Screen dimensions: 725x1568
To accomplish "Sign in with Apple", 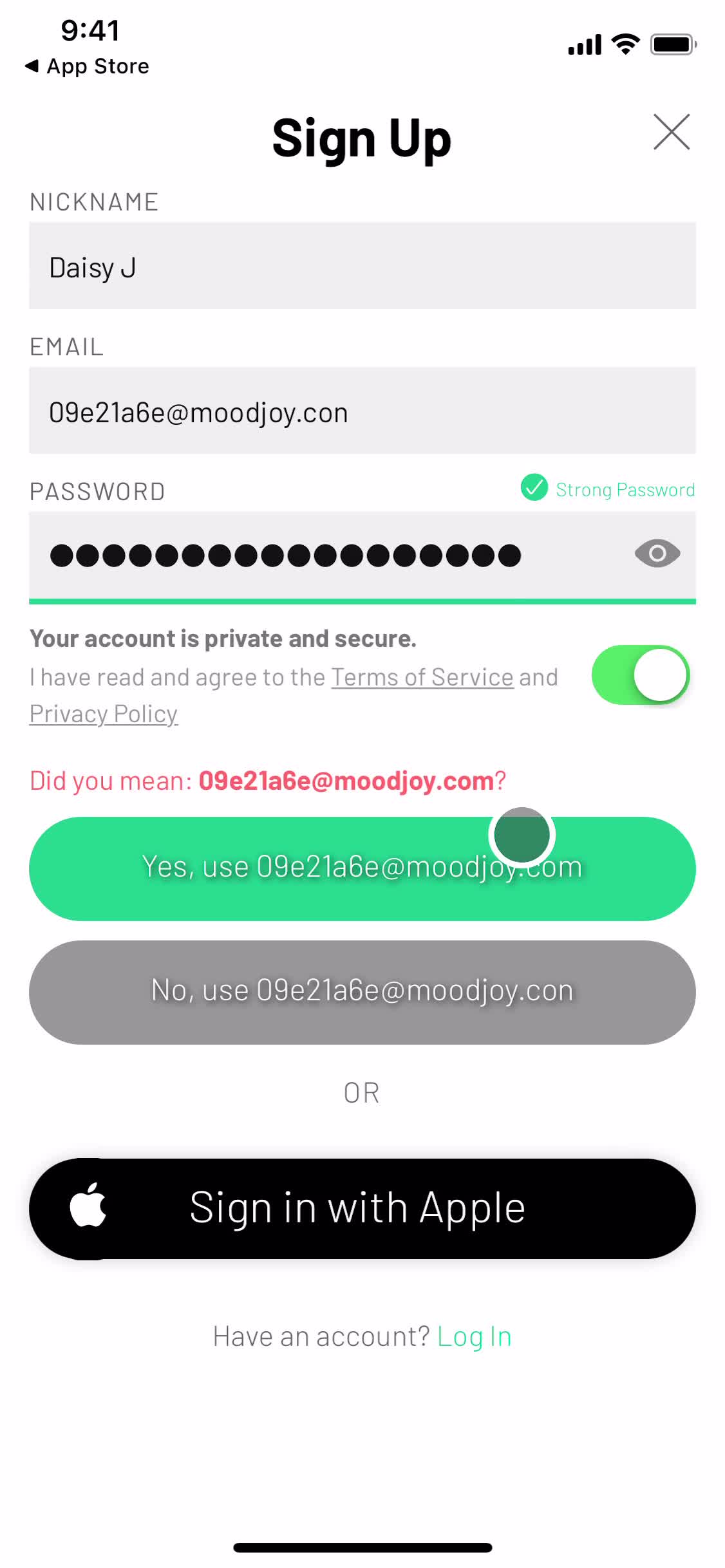I will point(362,1208).
